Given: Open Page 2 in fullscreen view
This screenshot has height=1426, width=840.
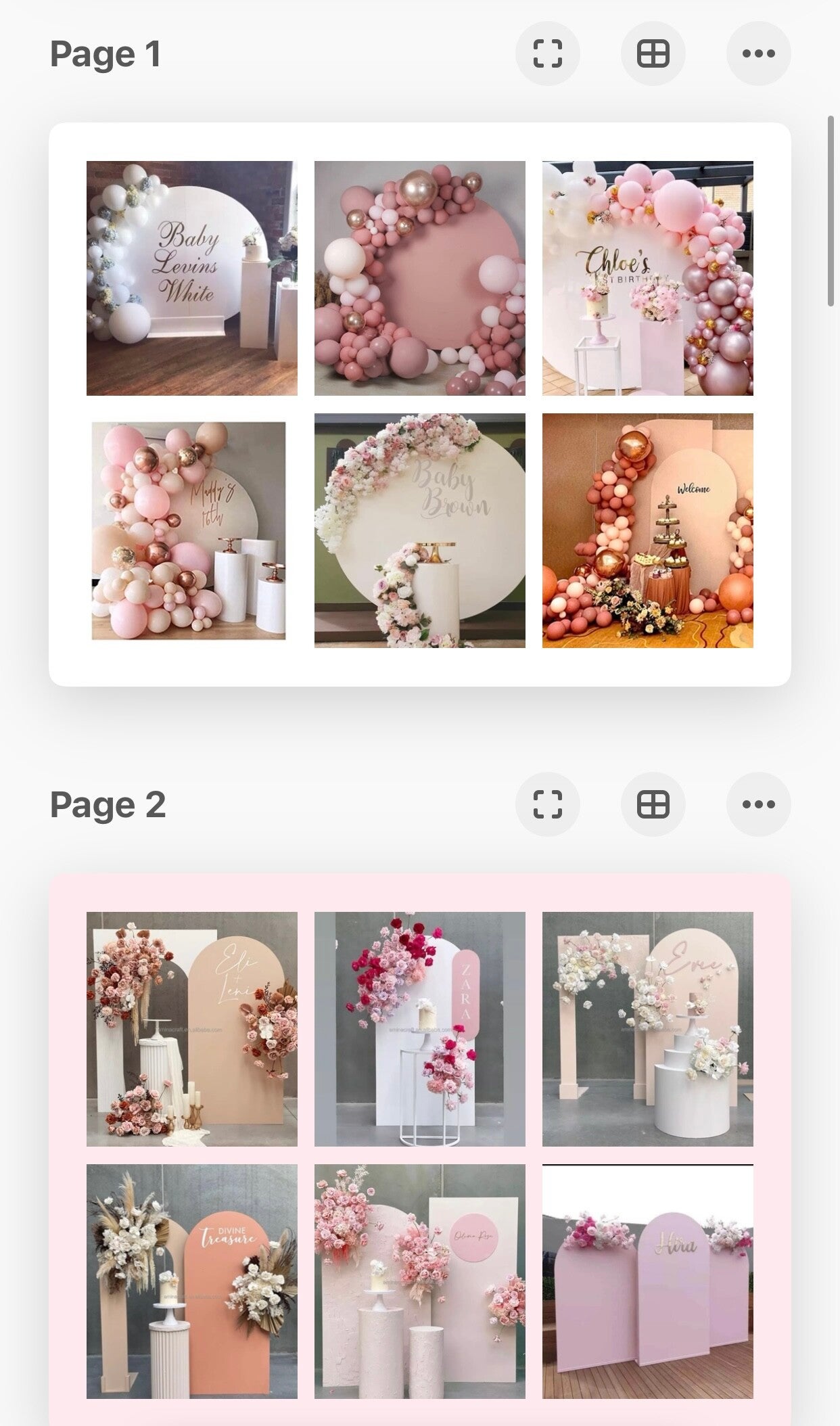Looking at the screenshot, I should click(x=547, y=804).
